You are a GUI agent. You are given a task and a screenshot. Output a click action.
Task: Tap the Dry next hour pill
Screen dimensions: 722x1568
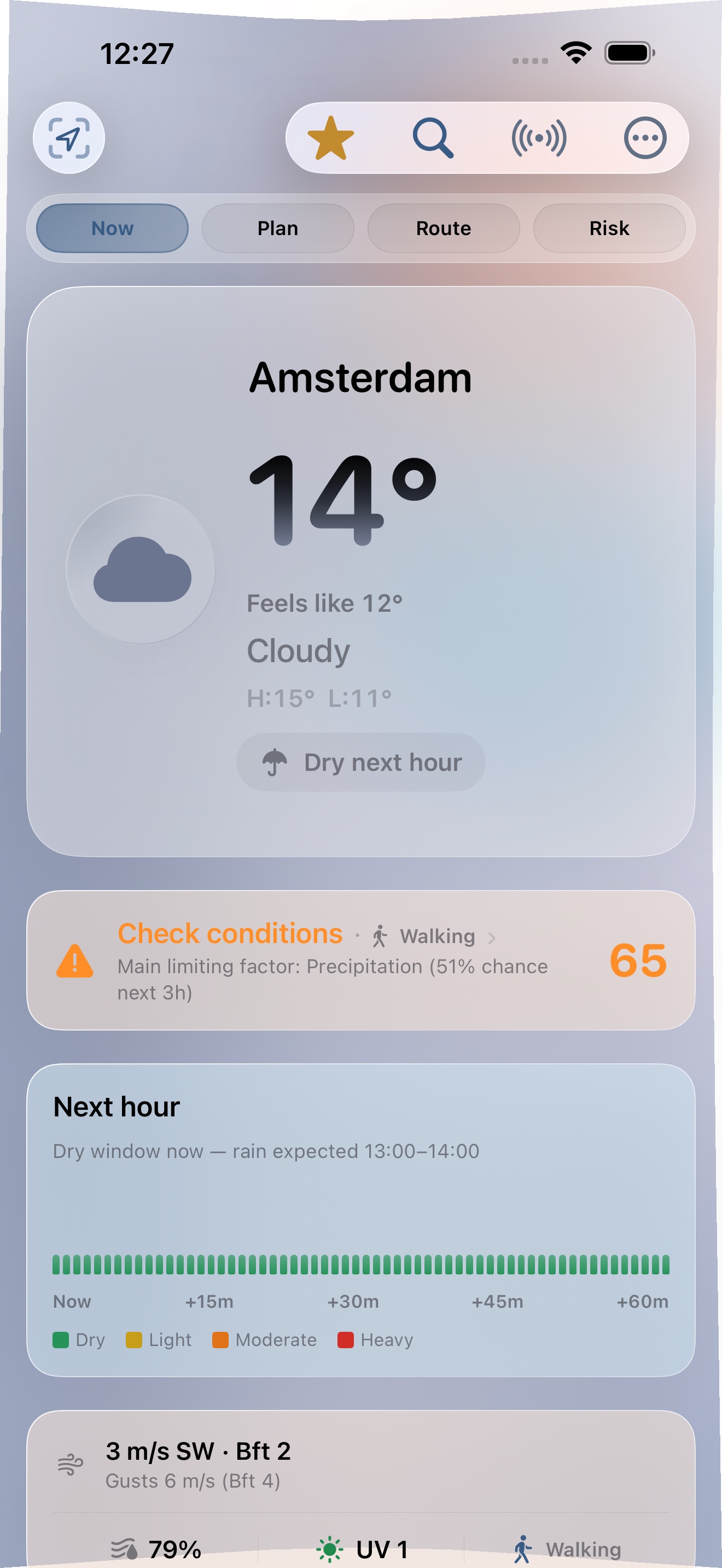click(360, 762)
